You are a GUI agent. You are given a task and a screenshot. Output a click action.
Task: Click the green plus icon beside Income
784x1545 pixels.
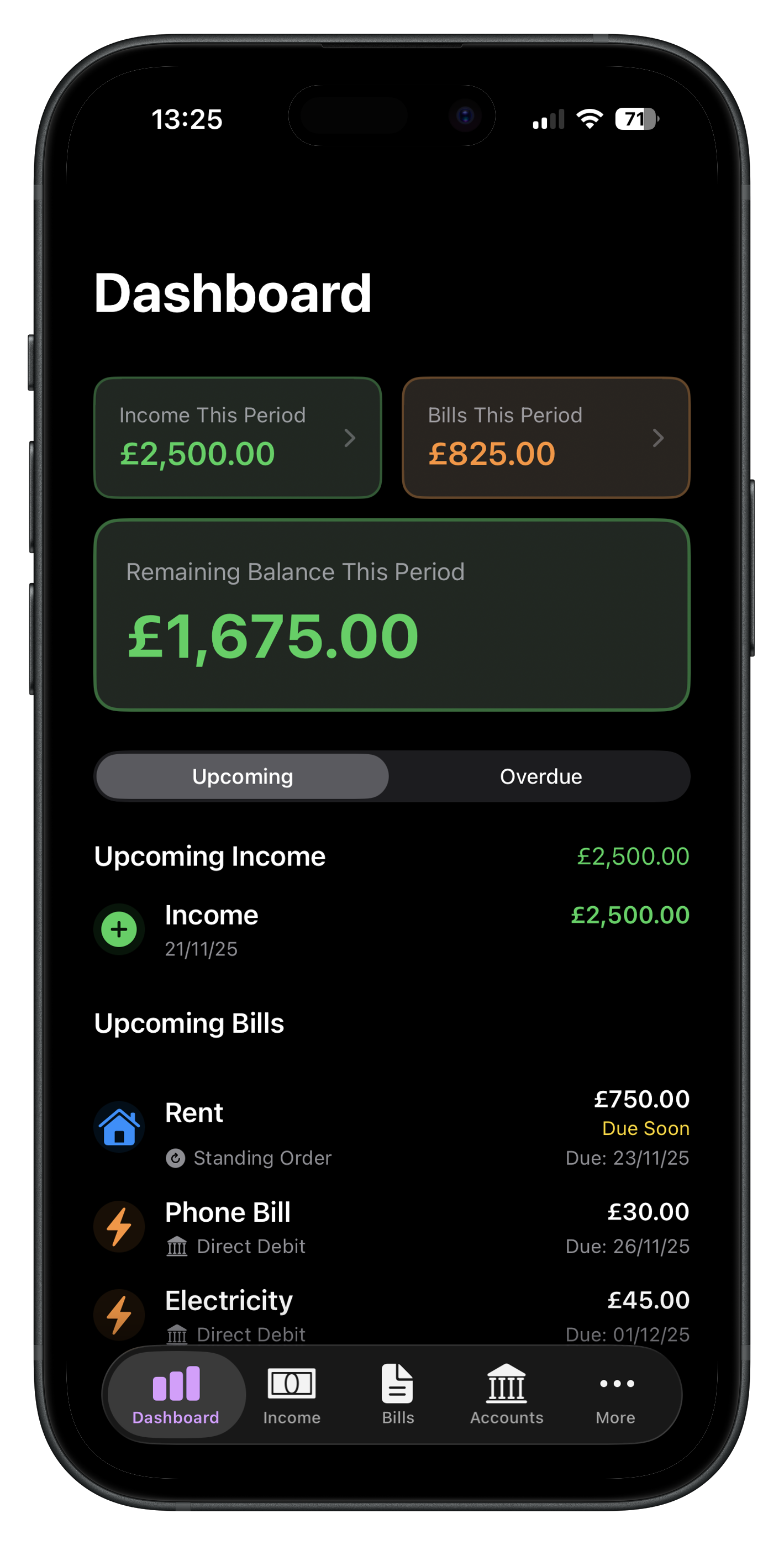(x=119, y=929)
